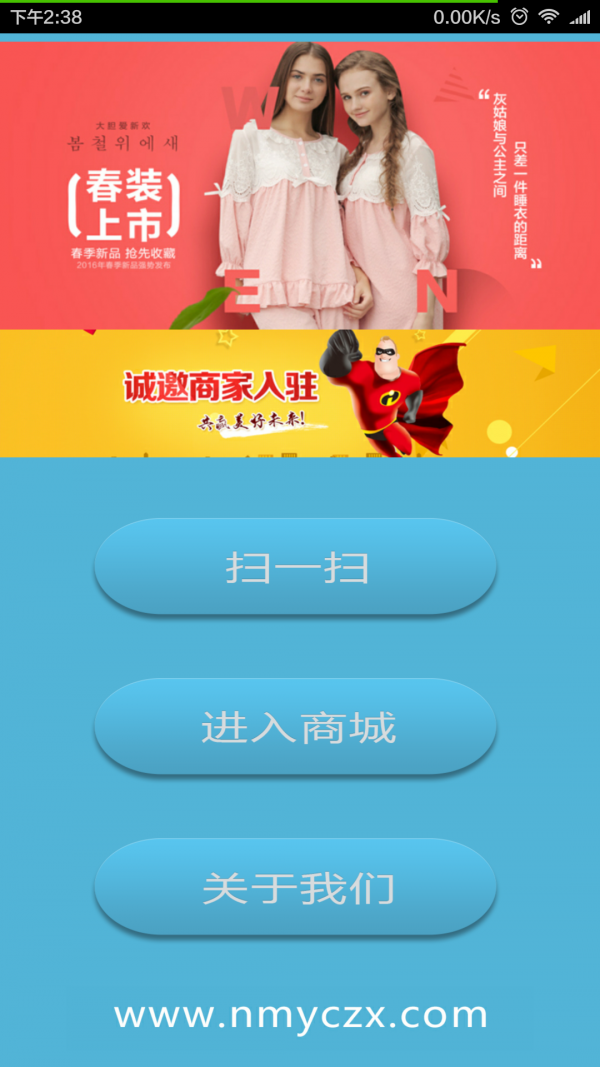Tap the 扫一扫 scan button
Viewport: 600px width, 1067px height.
point(295,566)
